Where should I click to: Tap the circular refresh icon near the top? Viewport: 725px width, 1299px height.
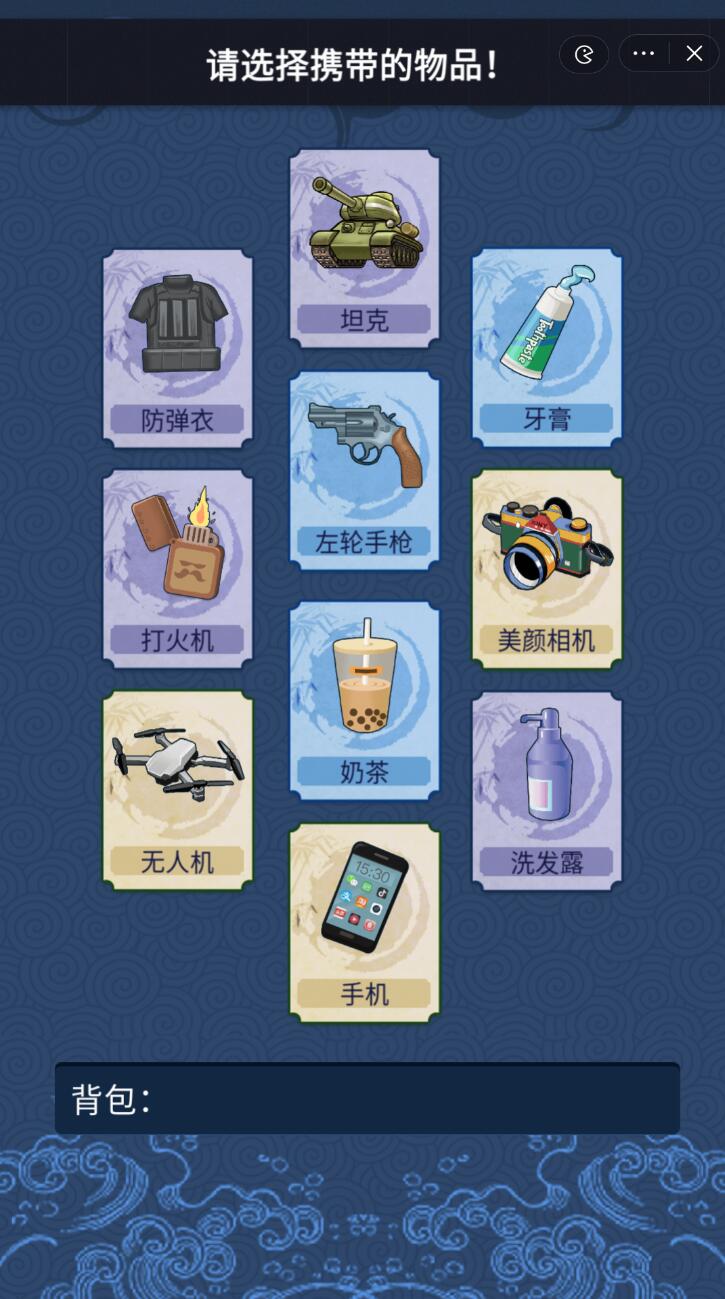pos(584,54)
